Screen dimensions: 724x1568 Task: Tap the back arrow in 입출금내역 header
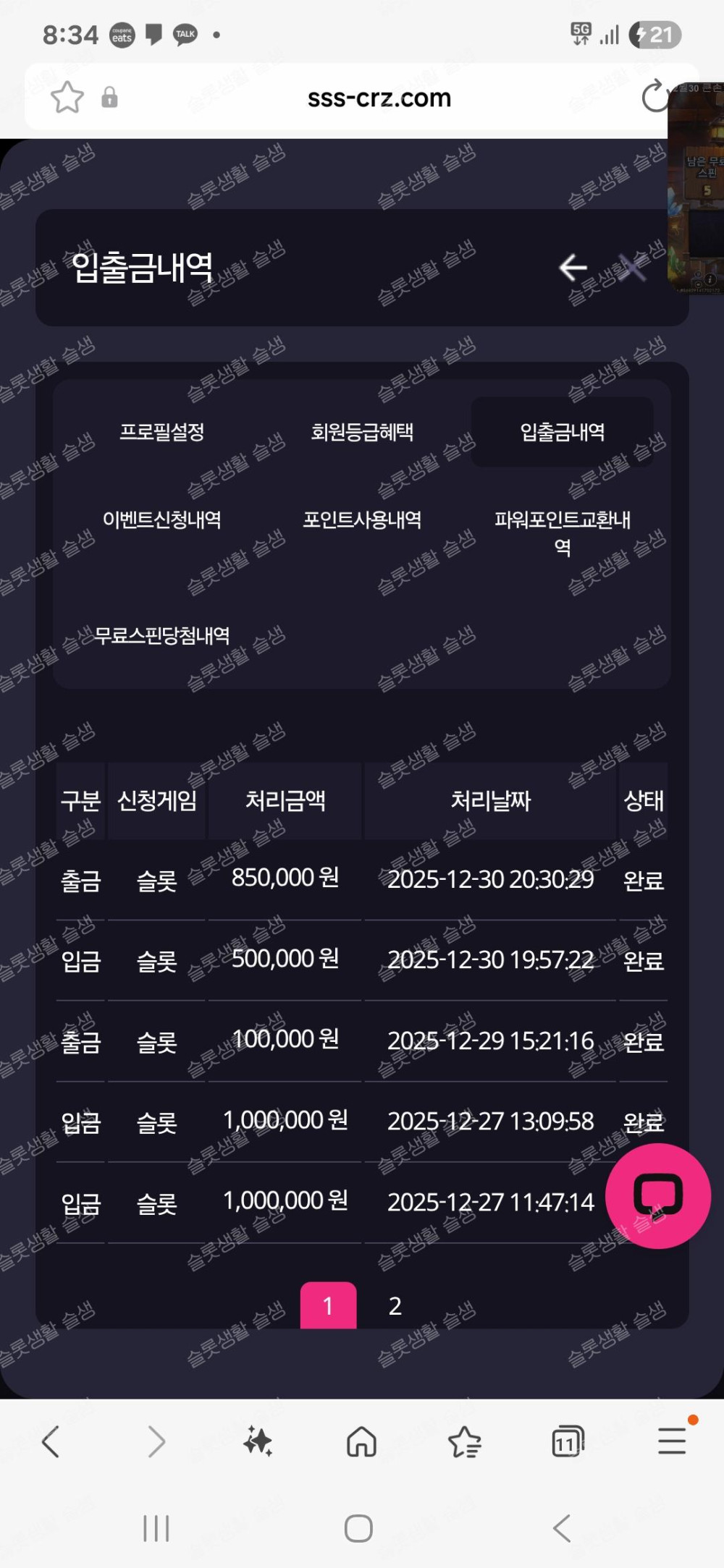click(573, 268)
